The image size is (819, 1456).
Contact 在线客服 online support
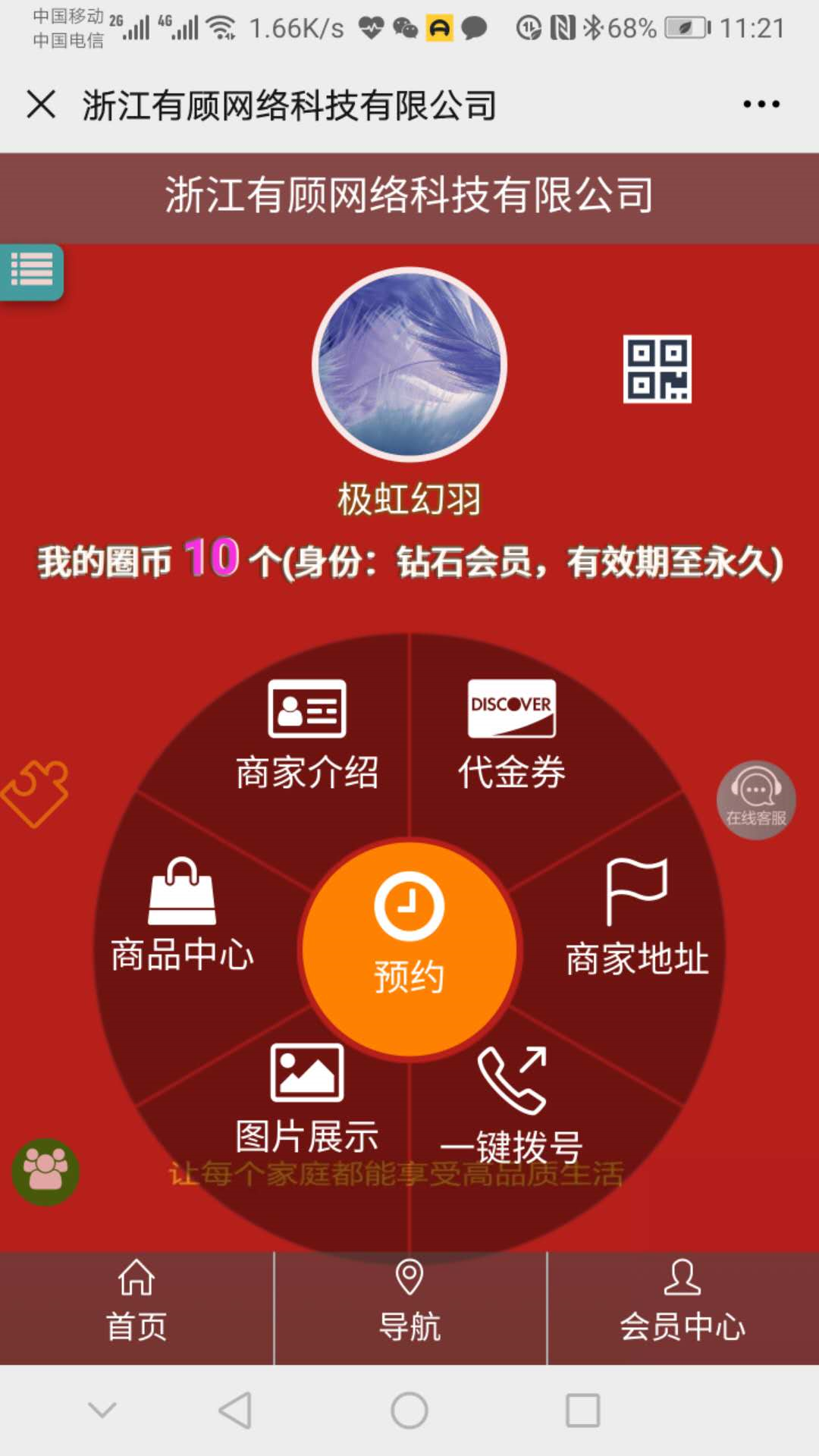click(x=756, y=800)
